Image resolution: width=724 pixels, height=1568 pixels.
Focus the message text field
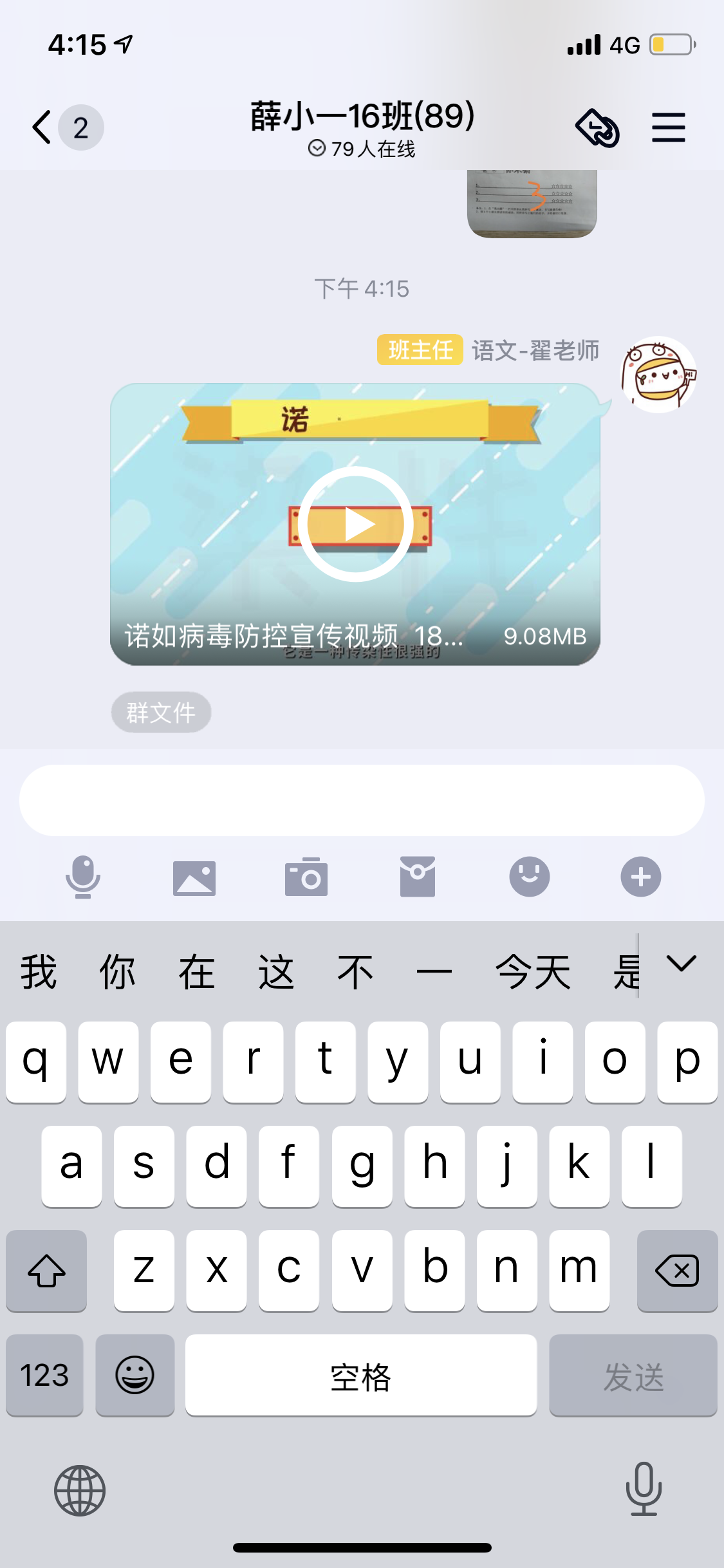tap(362, 800)
